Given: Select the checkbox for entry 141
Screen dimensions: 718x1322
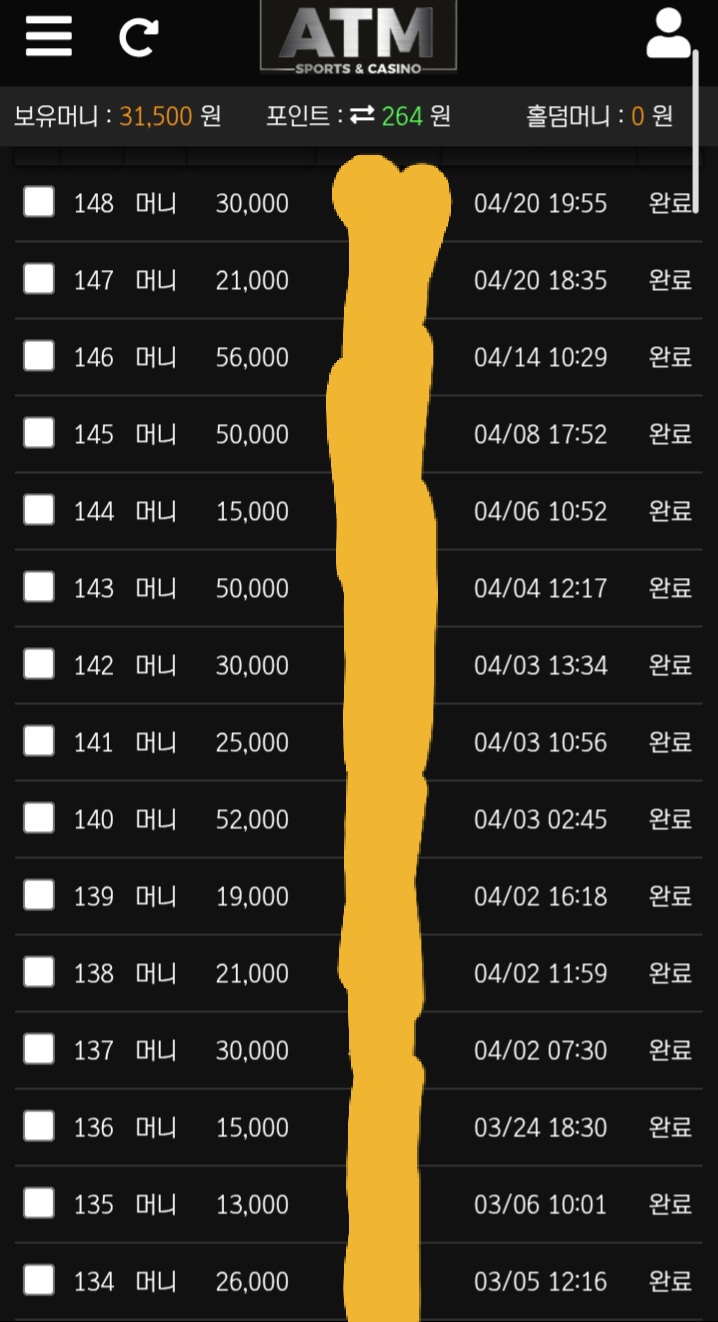Looking at the screenshot, I should tap(39, 742).
